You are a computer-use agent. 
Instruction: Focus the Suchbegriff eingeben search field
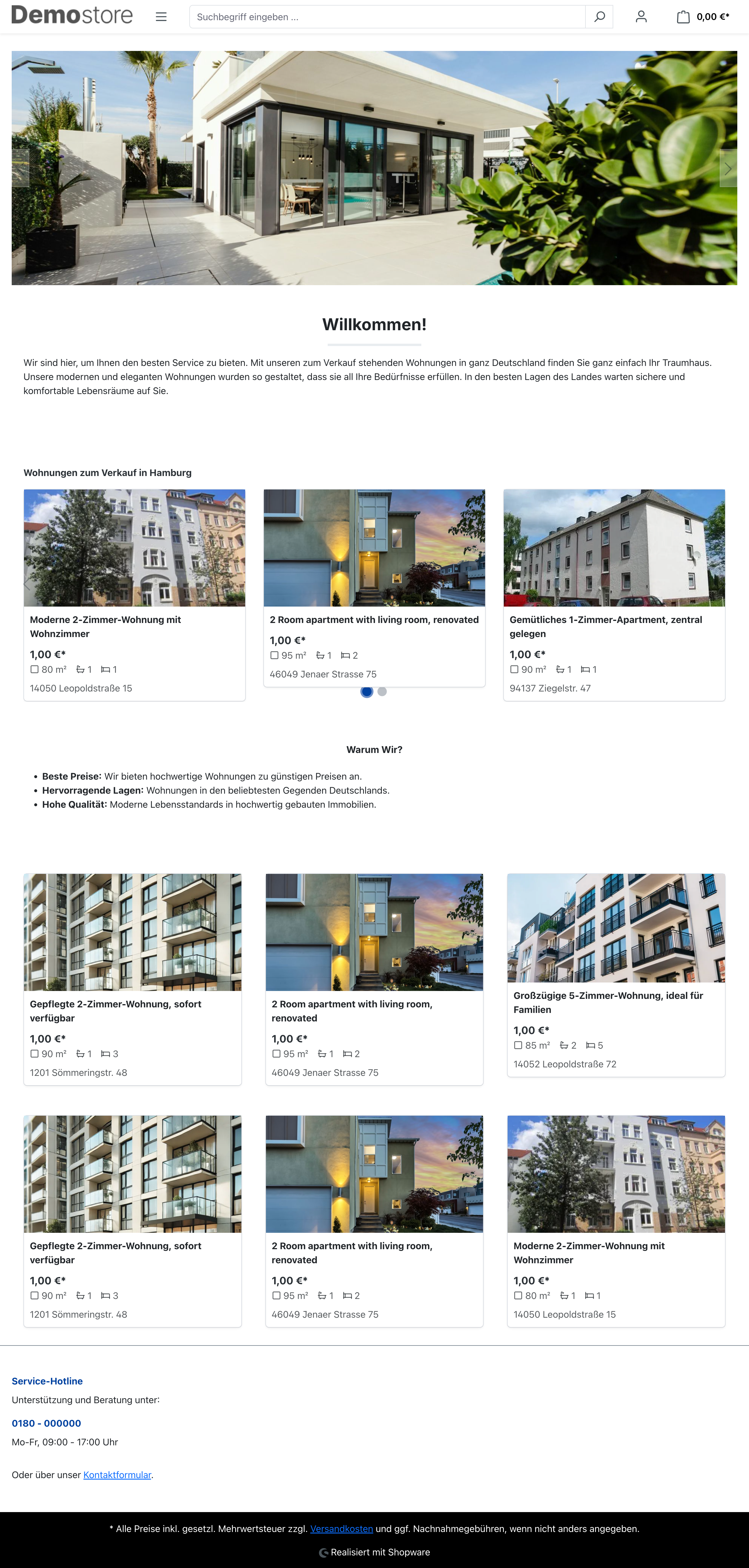[387, 17]
